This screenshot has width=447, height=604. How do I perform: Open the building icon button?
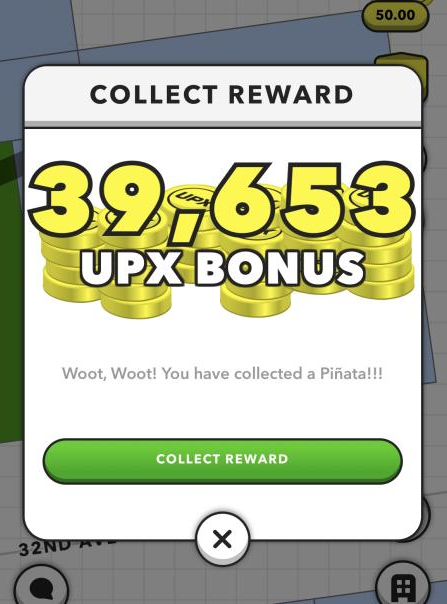coord(403,587)
